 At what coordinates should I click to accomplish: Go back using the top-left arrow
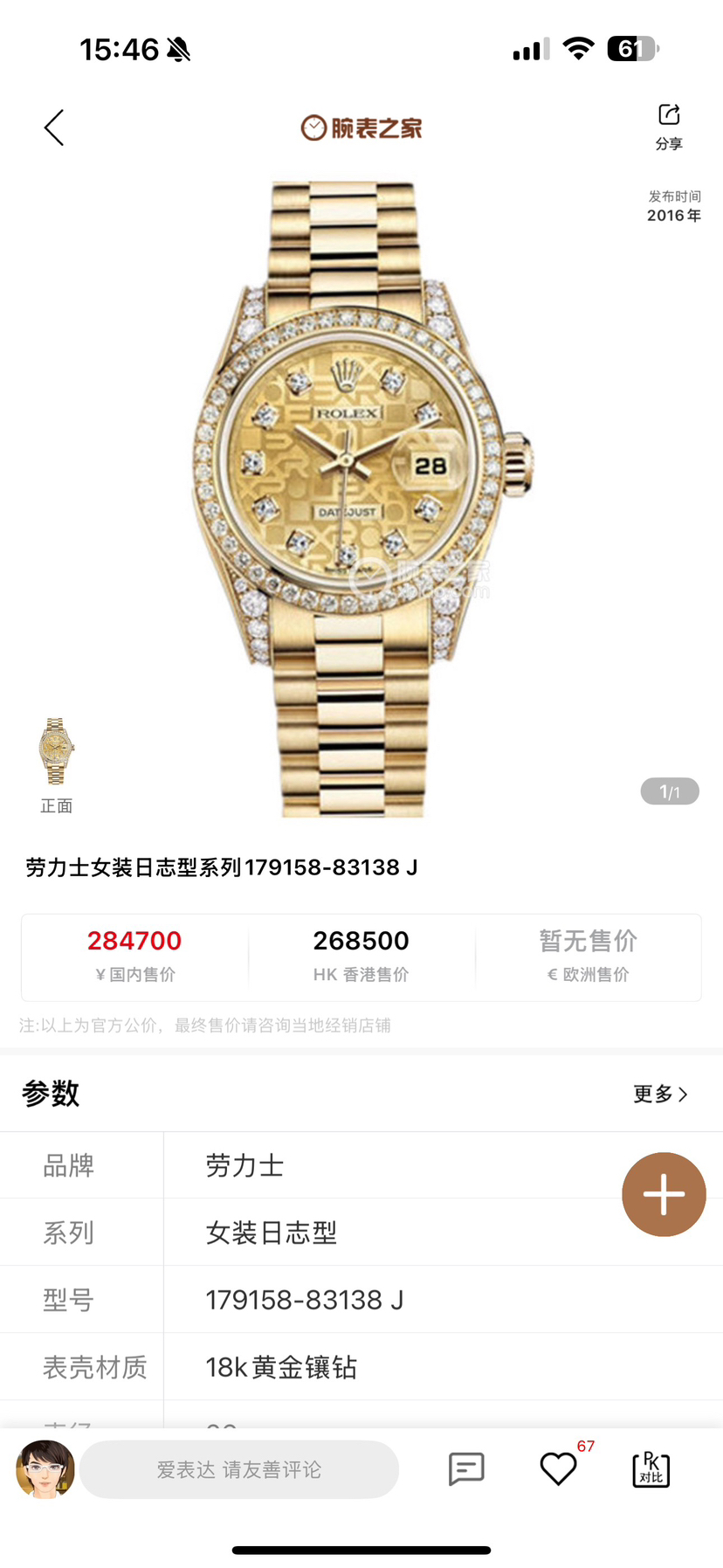pos(54,128)
